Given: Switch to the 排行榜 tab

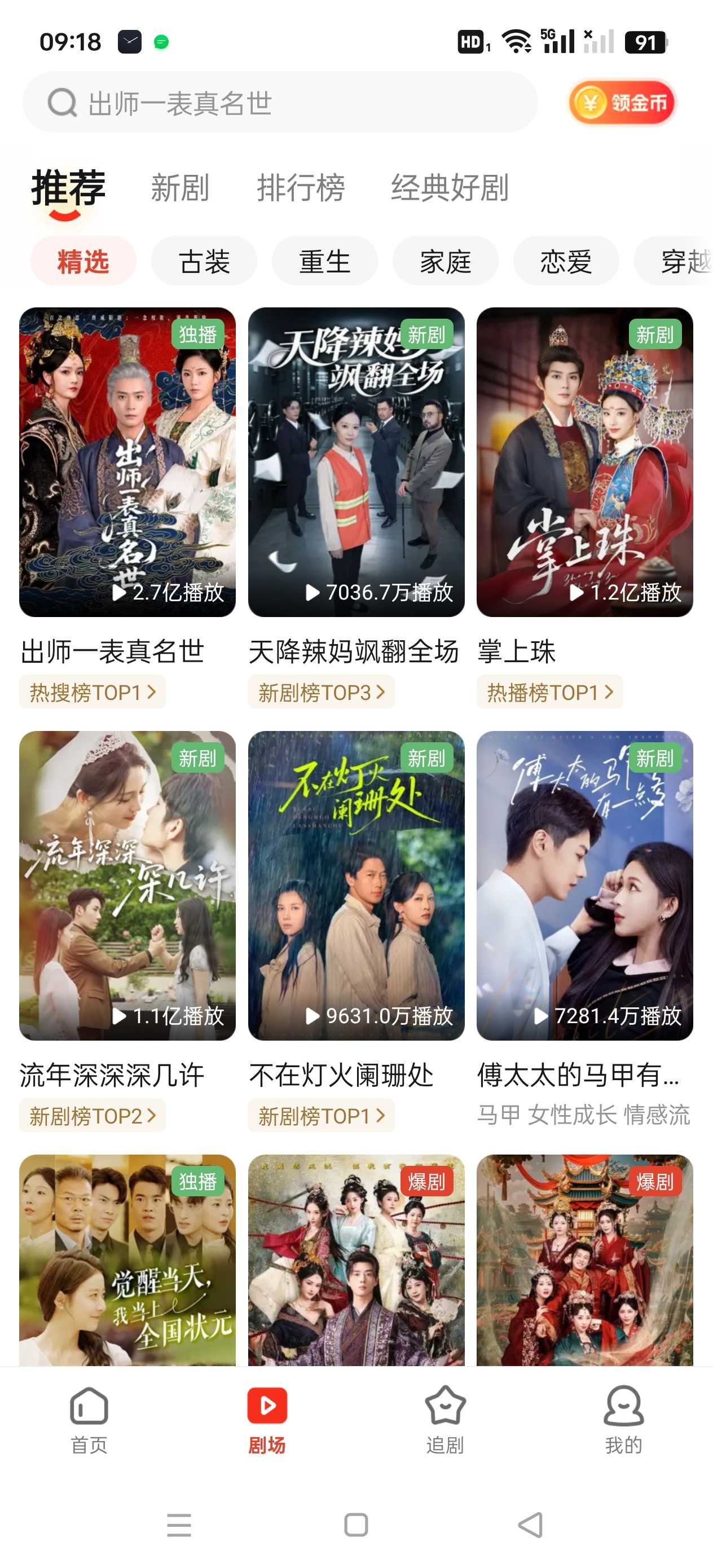Looking at the screenshot, I should (x=301, y=187).
